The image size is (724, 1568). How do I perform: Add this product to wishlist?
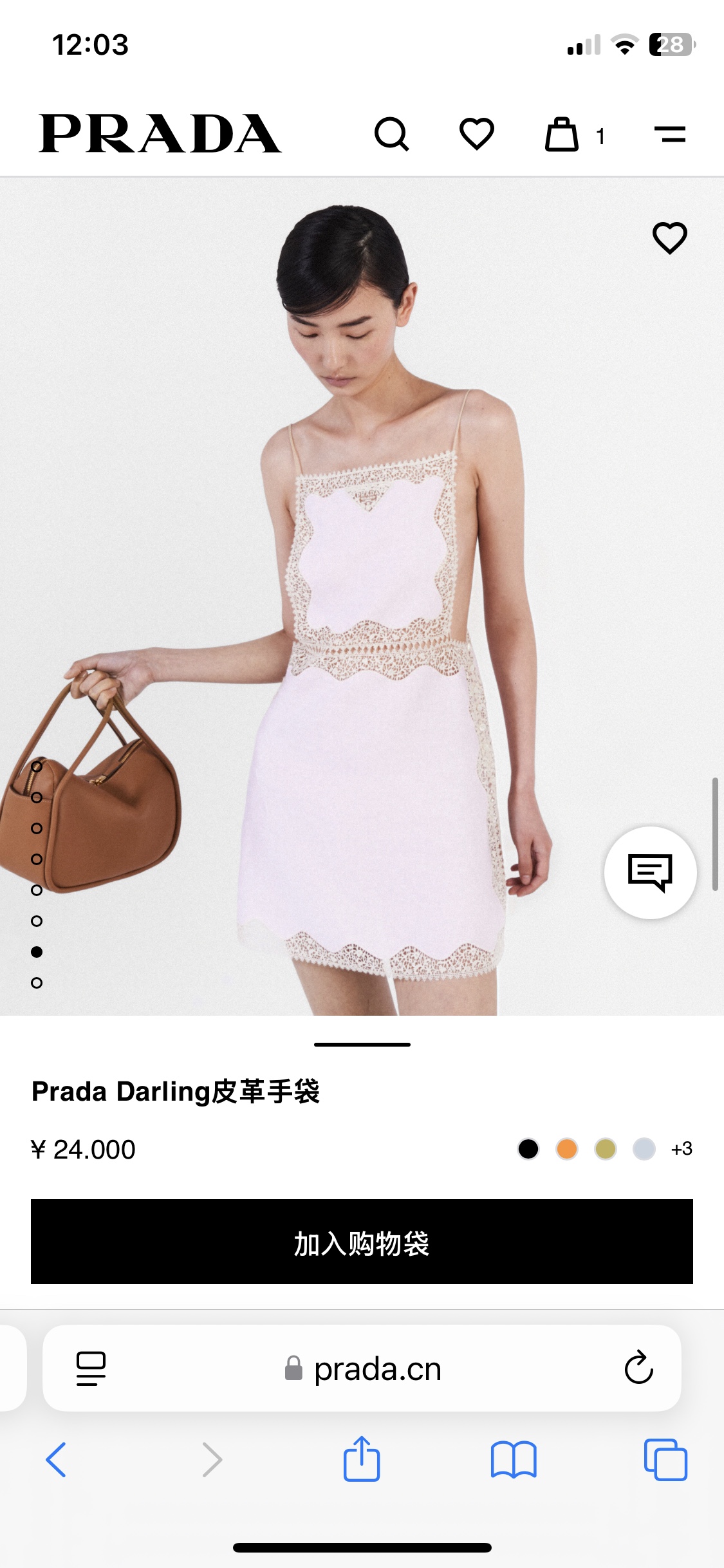[x=670, y=238]
